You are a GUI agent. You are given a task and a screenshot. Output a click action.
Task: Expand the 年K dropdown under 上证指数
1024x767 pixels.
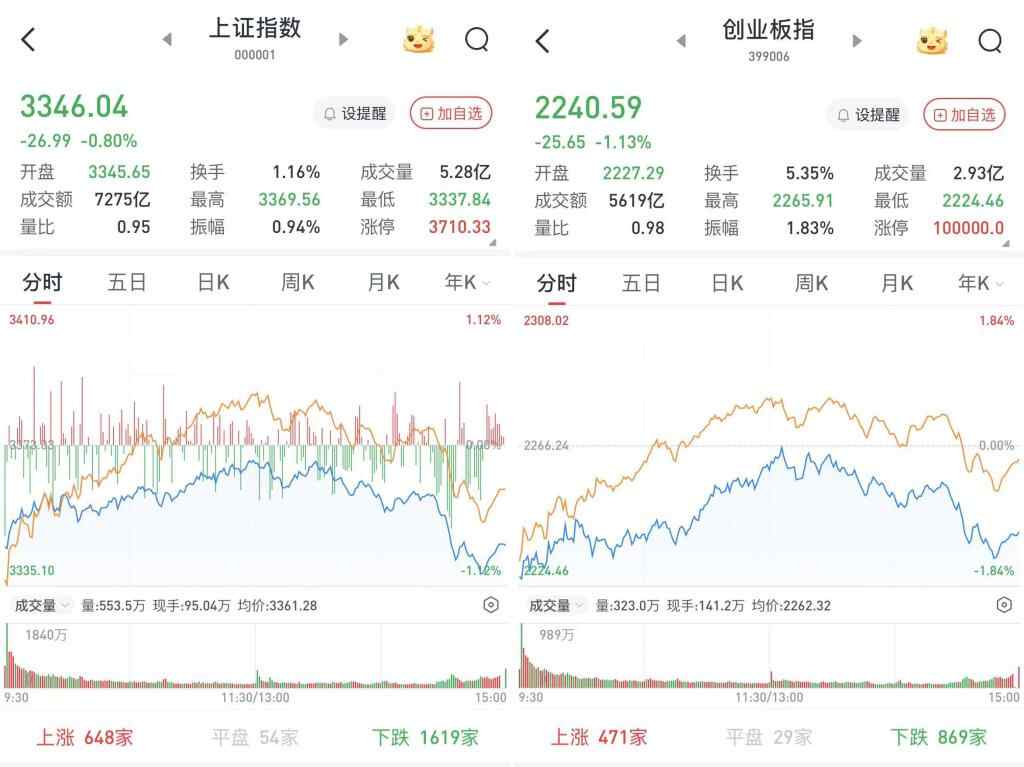pos(467,283)
